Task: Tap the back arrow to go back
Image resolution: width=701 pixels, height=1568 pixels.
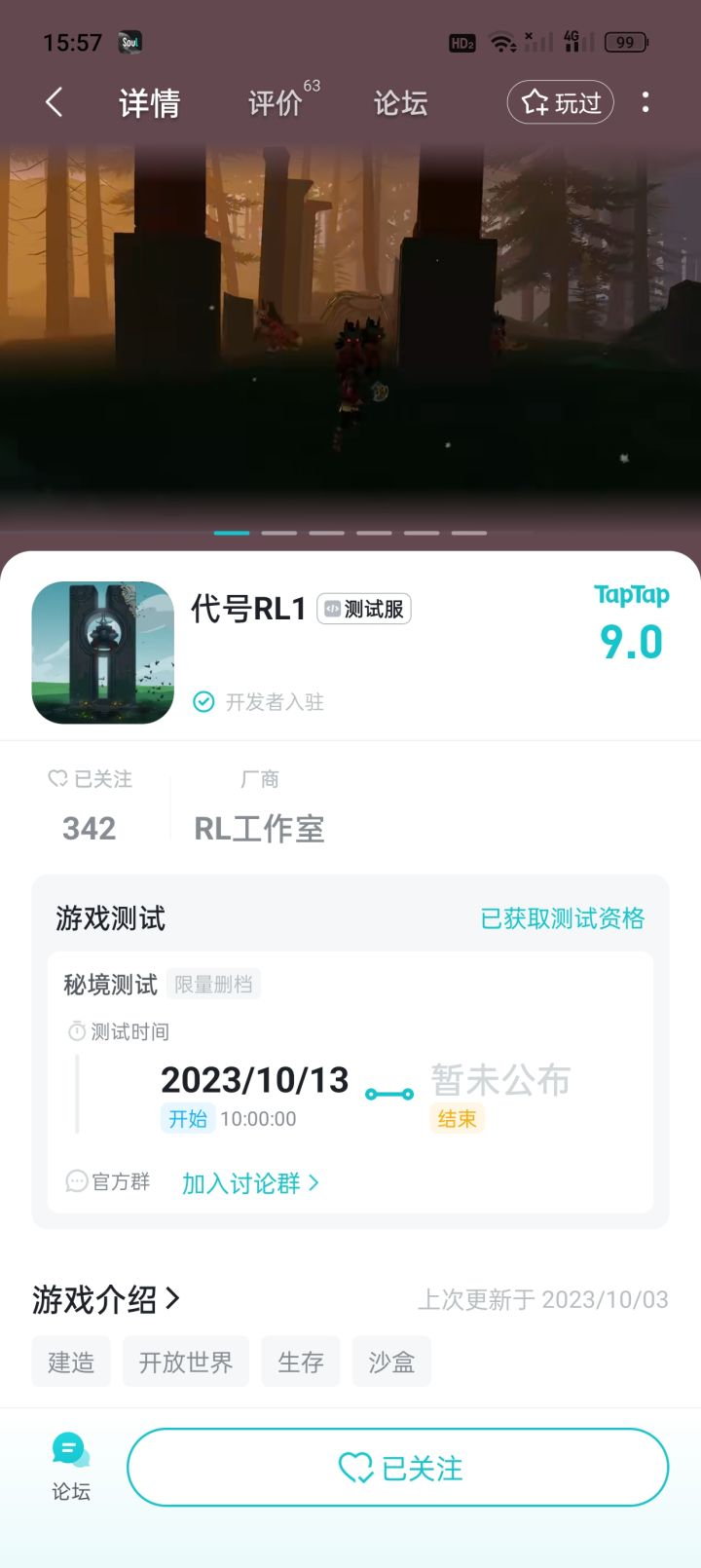Action: coord(54,102)
